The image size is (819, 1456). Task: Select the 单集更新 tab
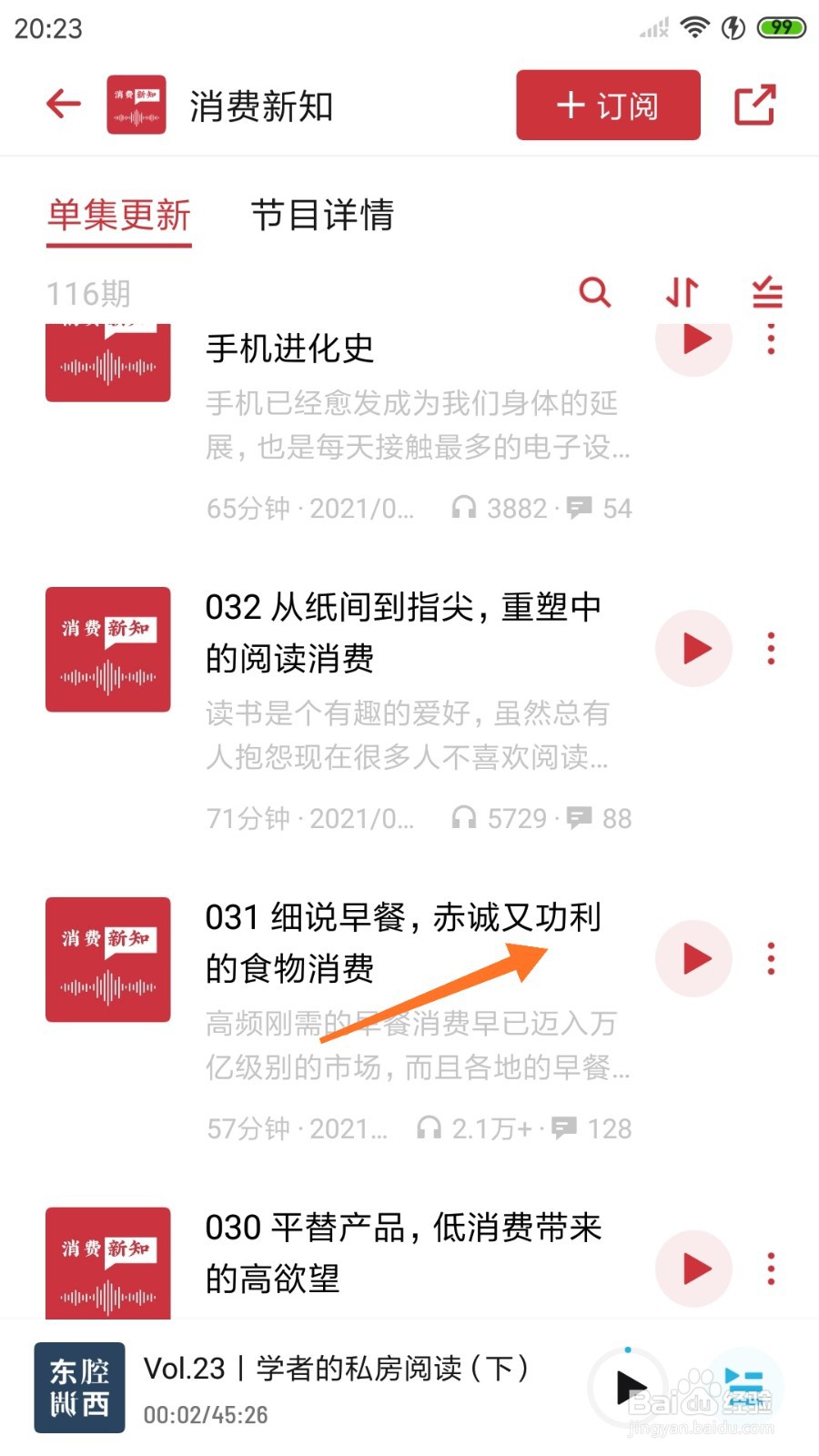[119, 216]
